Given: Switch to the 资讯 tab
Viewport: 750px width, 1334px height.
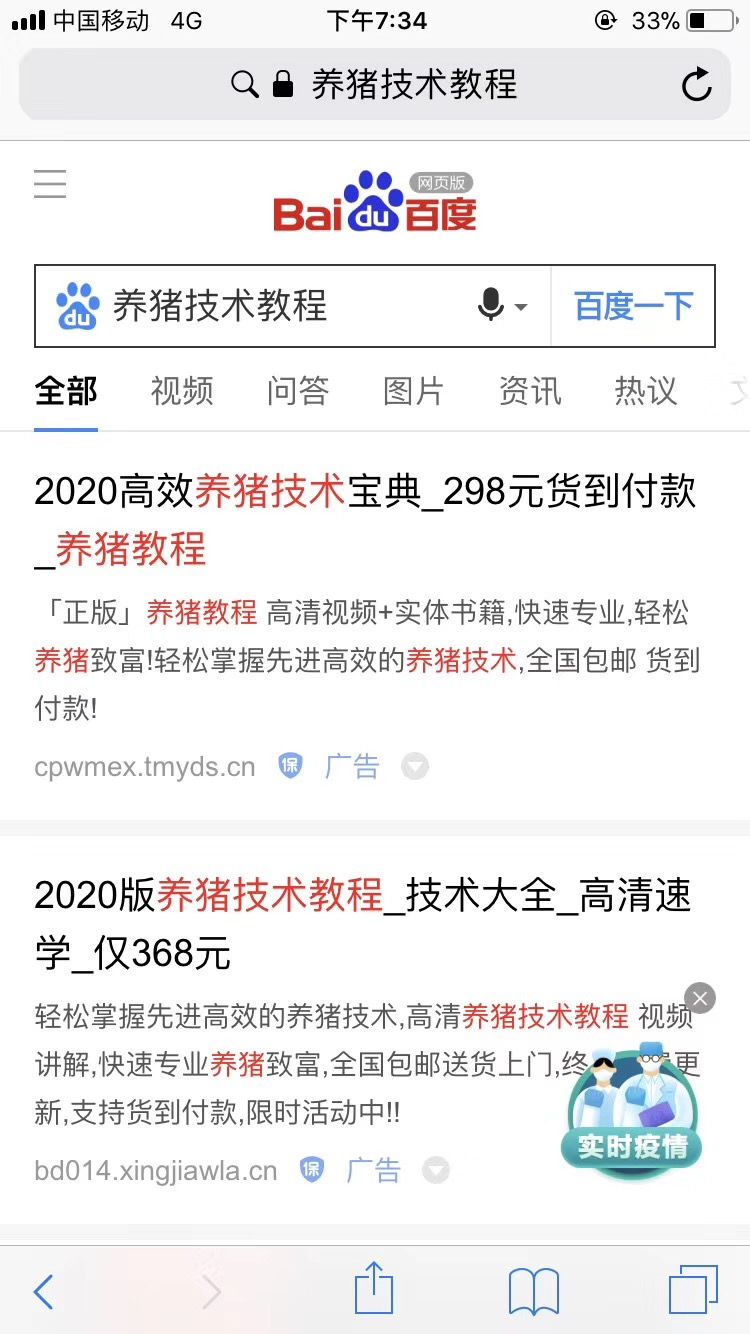Looking at the screenshot, I should pyautogui.click(x=530, y=391).
